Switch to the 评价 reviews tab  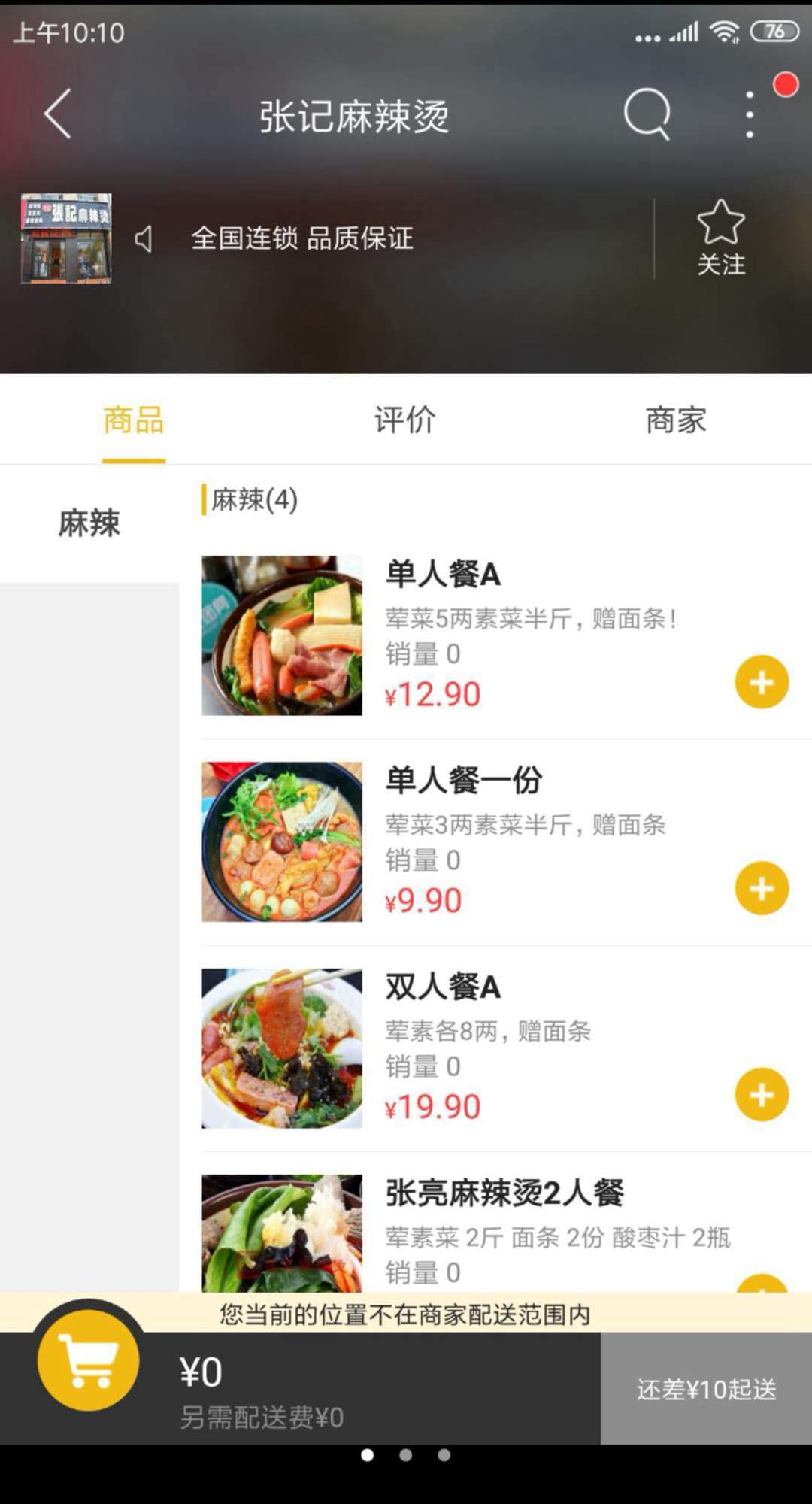(404, 420)
